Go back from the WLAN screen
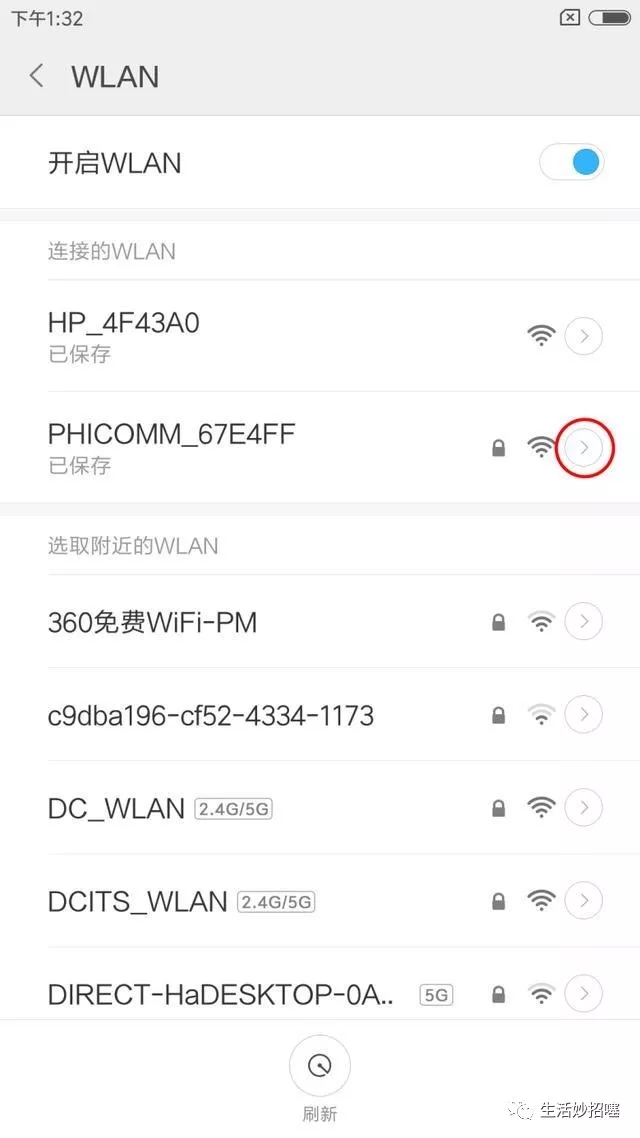This screenshot has height=1138, width=640. coord(37,76)
